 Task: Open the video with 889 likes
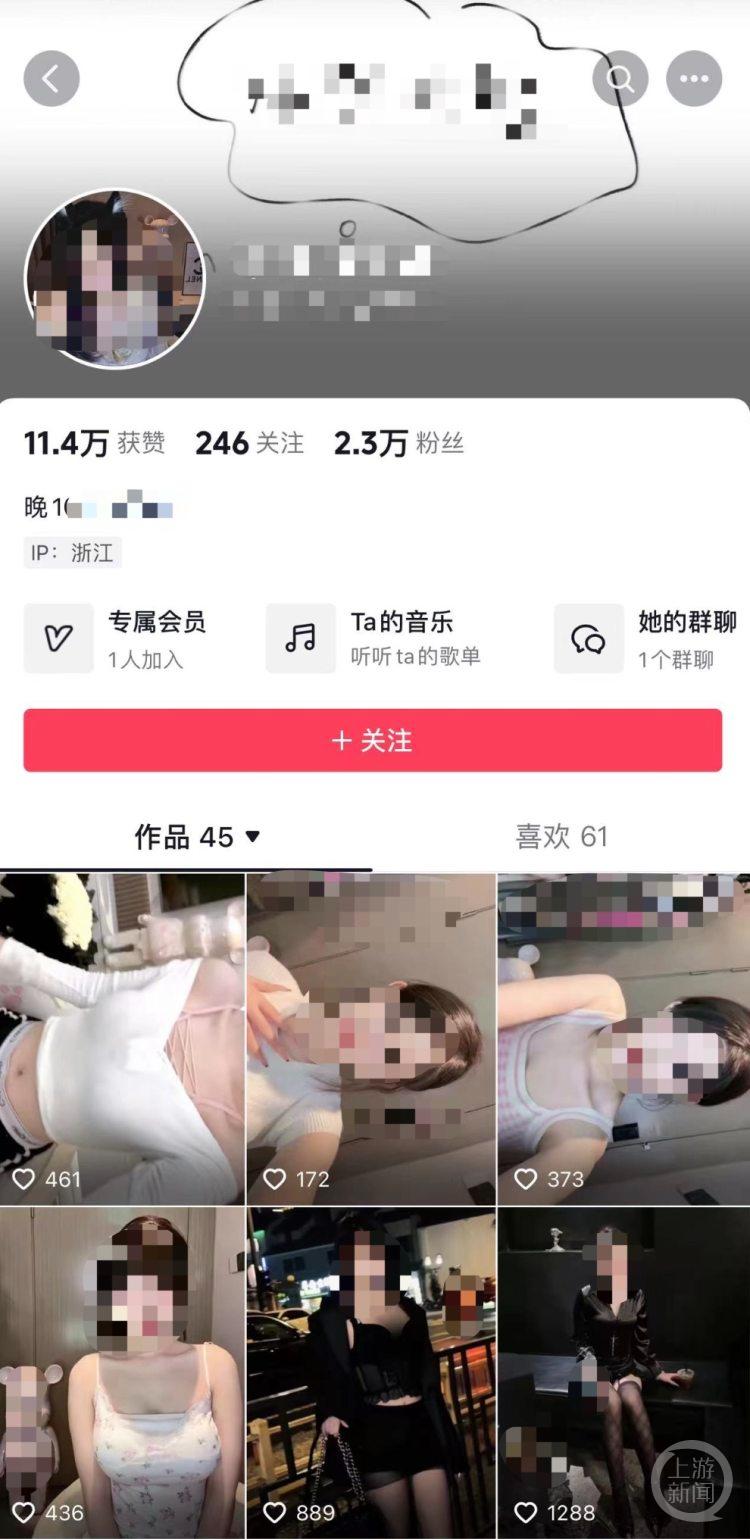click(x=371, y=1372)
